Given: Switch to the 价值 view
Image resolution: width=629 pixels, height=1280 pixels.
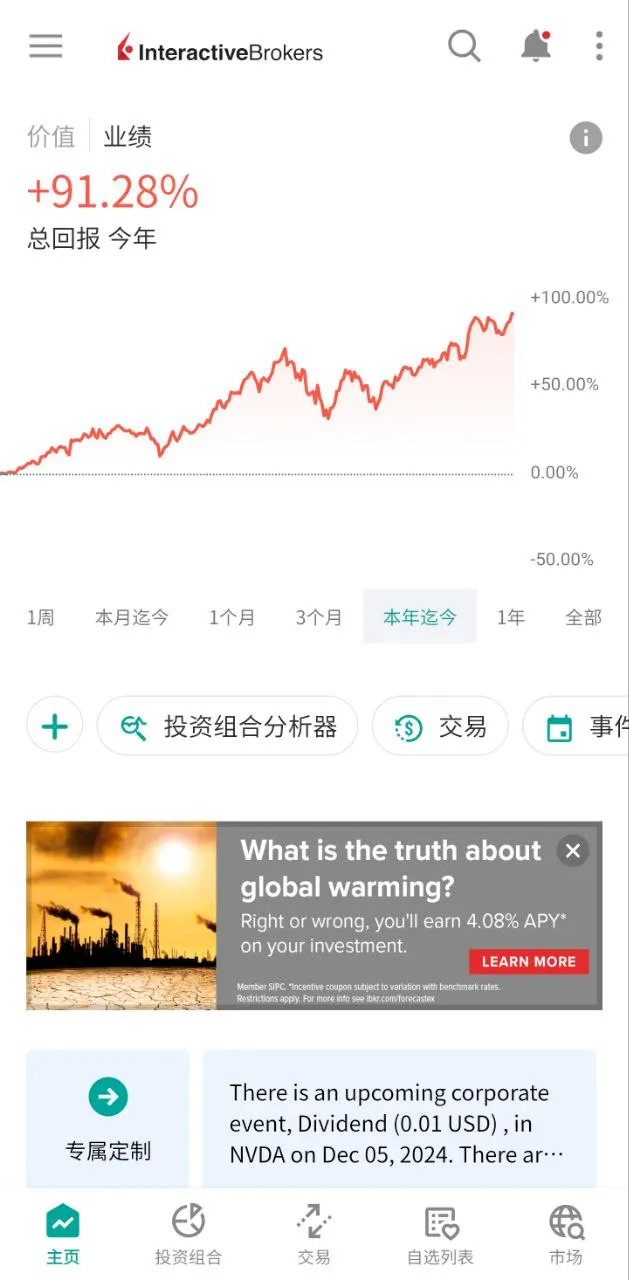Looking at the screenshot, I should click(x=51, y=137).
